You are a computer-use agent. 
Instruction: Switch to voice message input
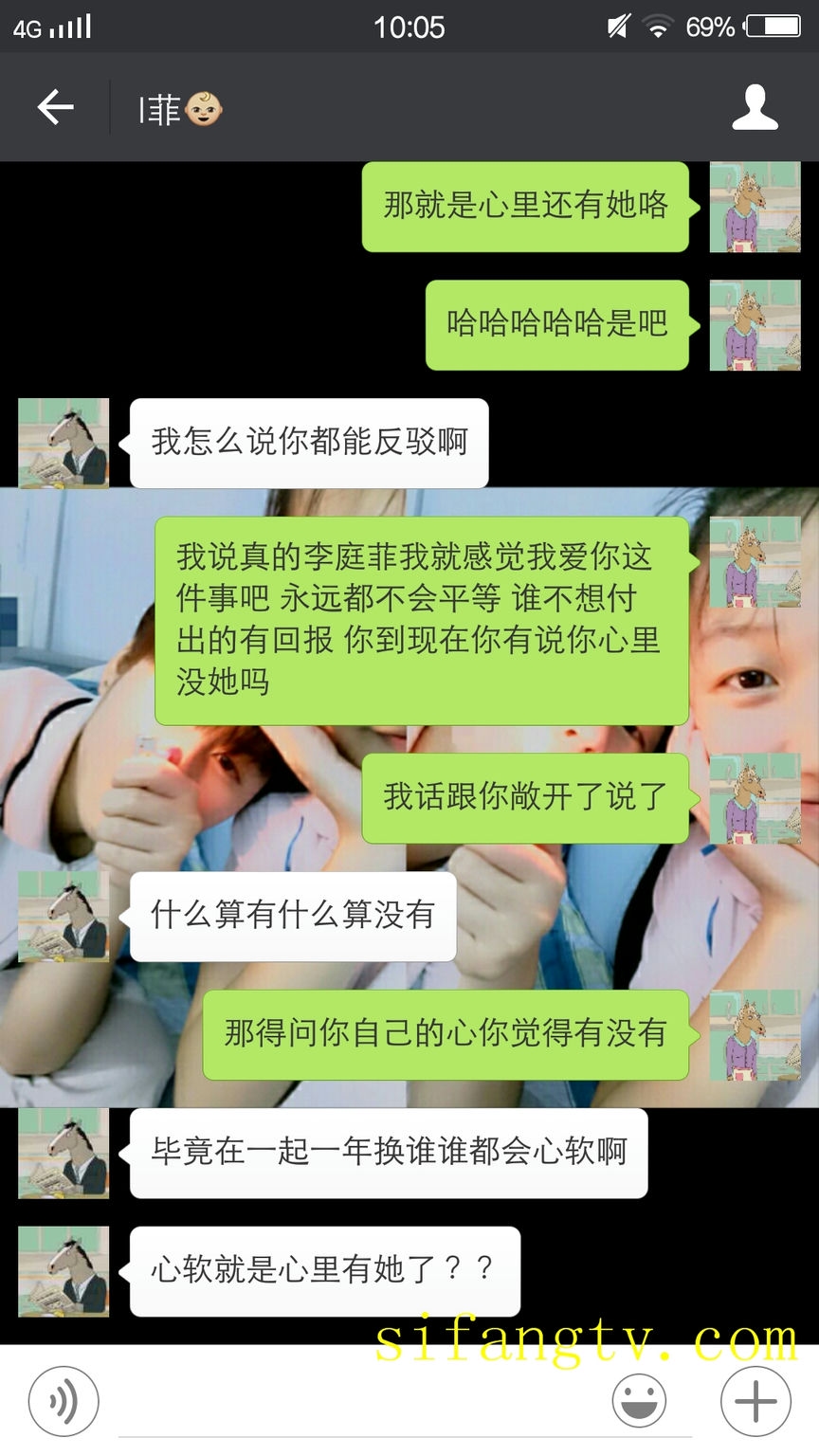pyautogui.click(x=63, y=1400)
